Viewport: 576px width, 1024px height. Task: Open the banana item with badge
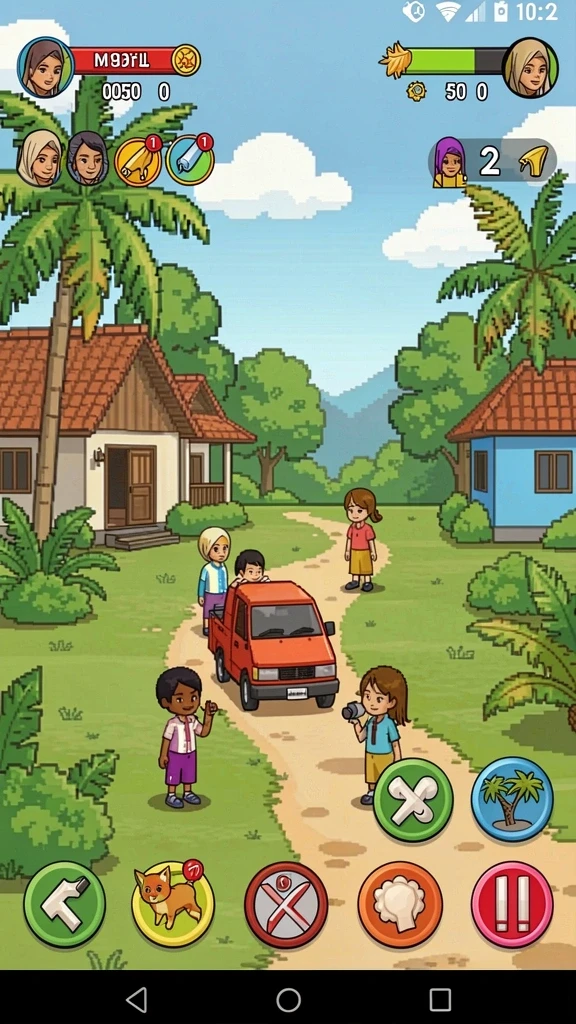tap(138, 160)
